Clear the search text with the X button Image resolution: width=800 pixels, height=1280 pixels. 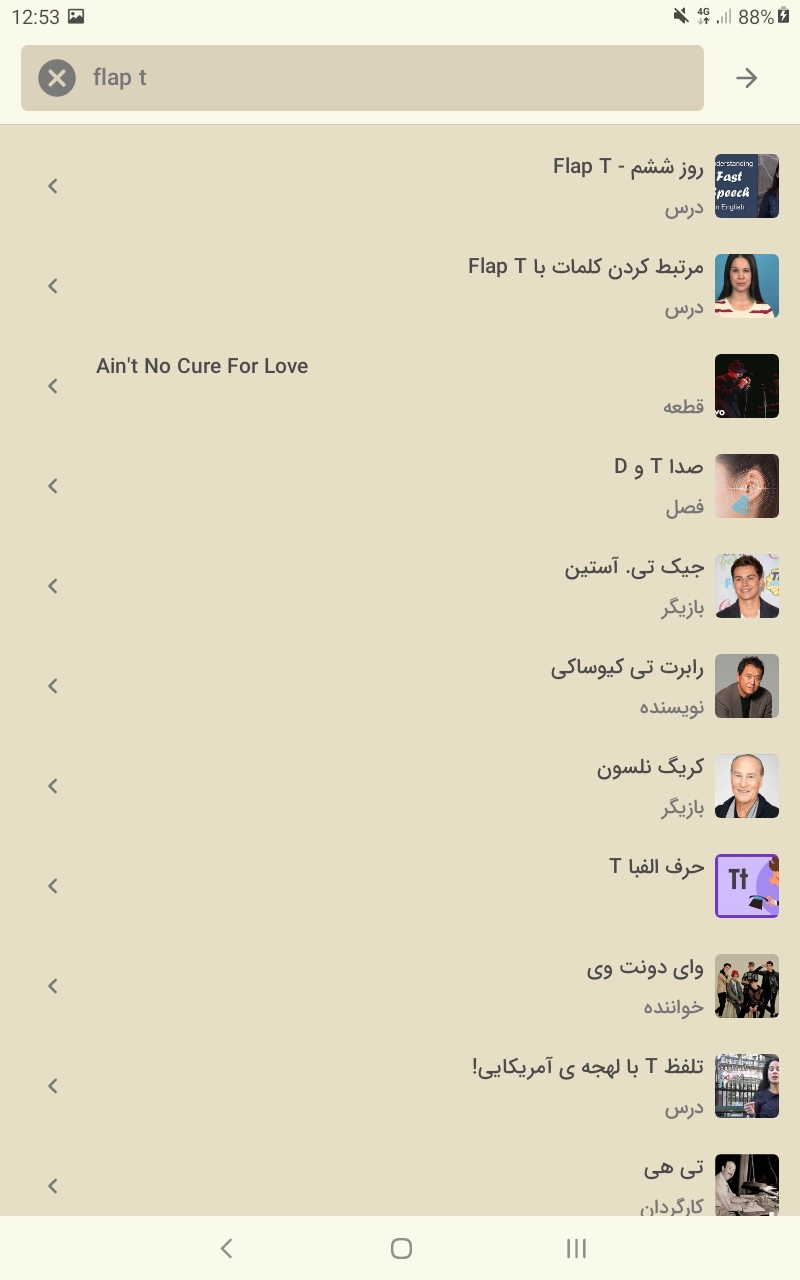[57, 78]
